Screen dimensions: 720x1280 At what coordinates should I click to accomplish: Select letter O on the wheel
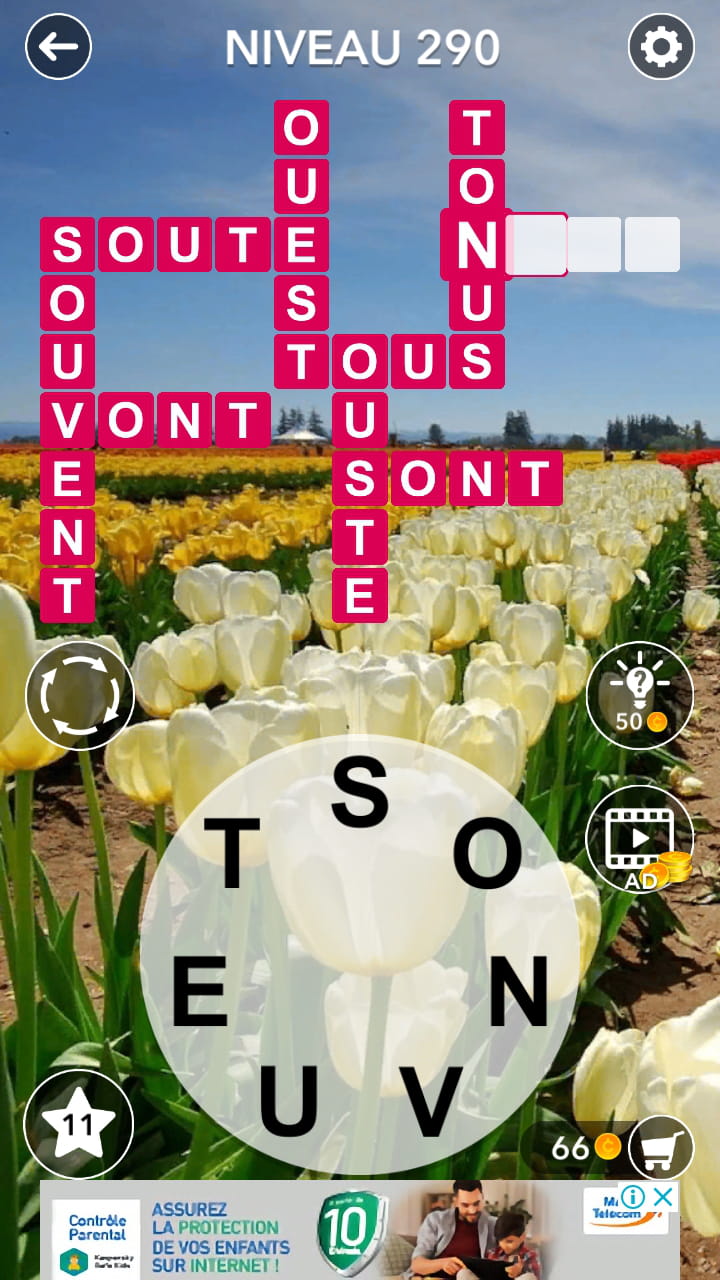(488, 853)
